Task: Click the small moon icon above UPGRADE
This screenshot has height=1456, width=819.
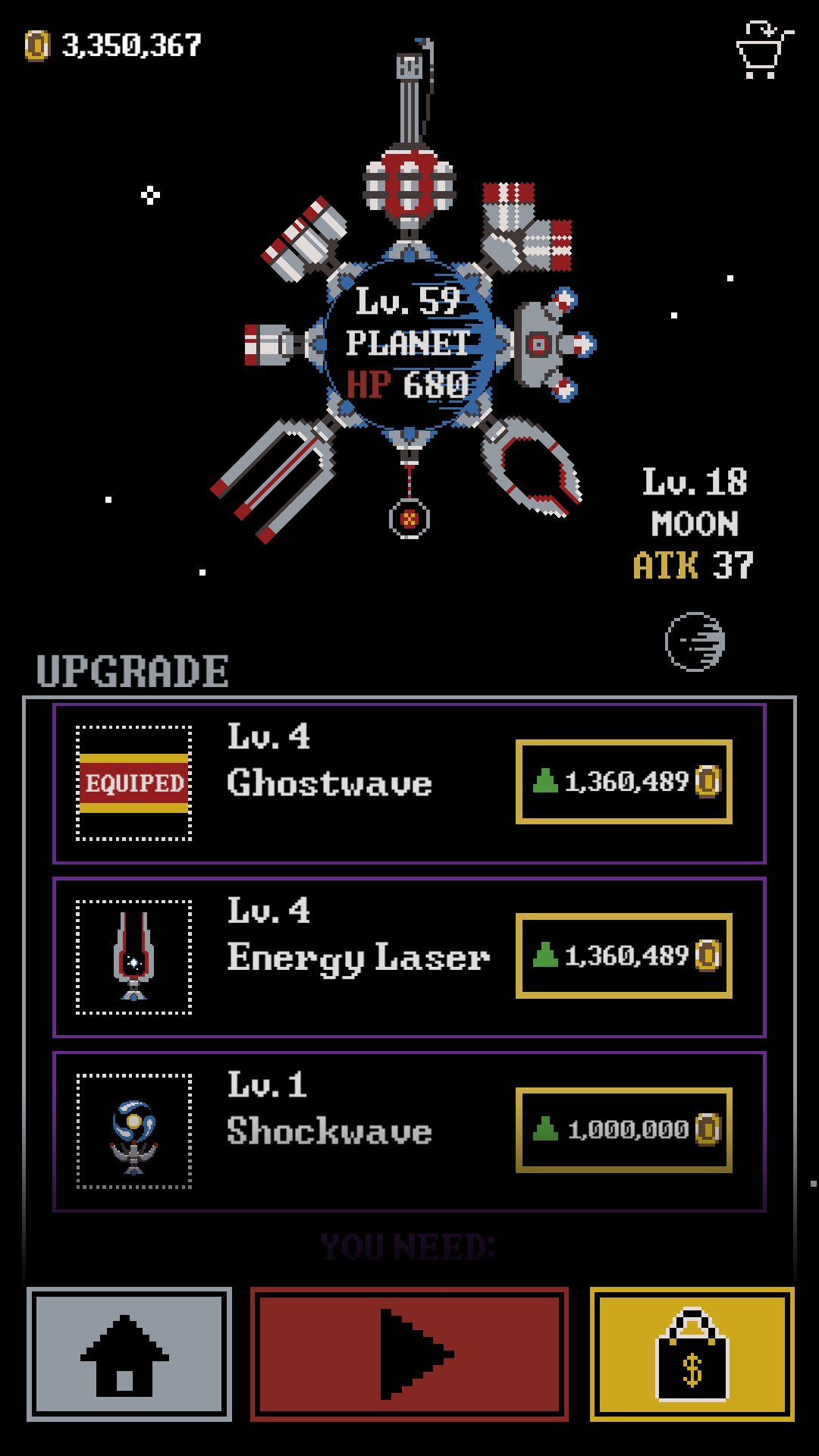Action: click(x=695, y=642)
